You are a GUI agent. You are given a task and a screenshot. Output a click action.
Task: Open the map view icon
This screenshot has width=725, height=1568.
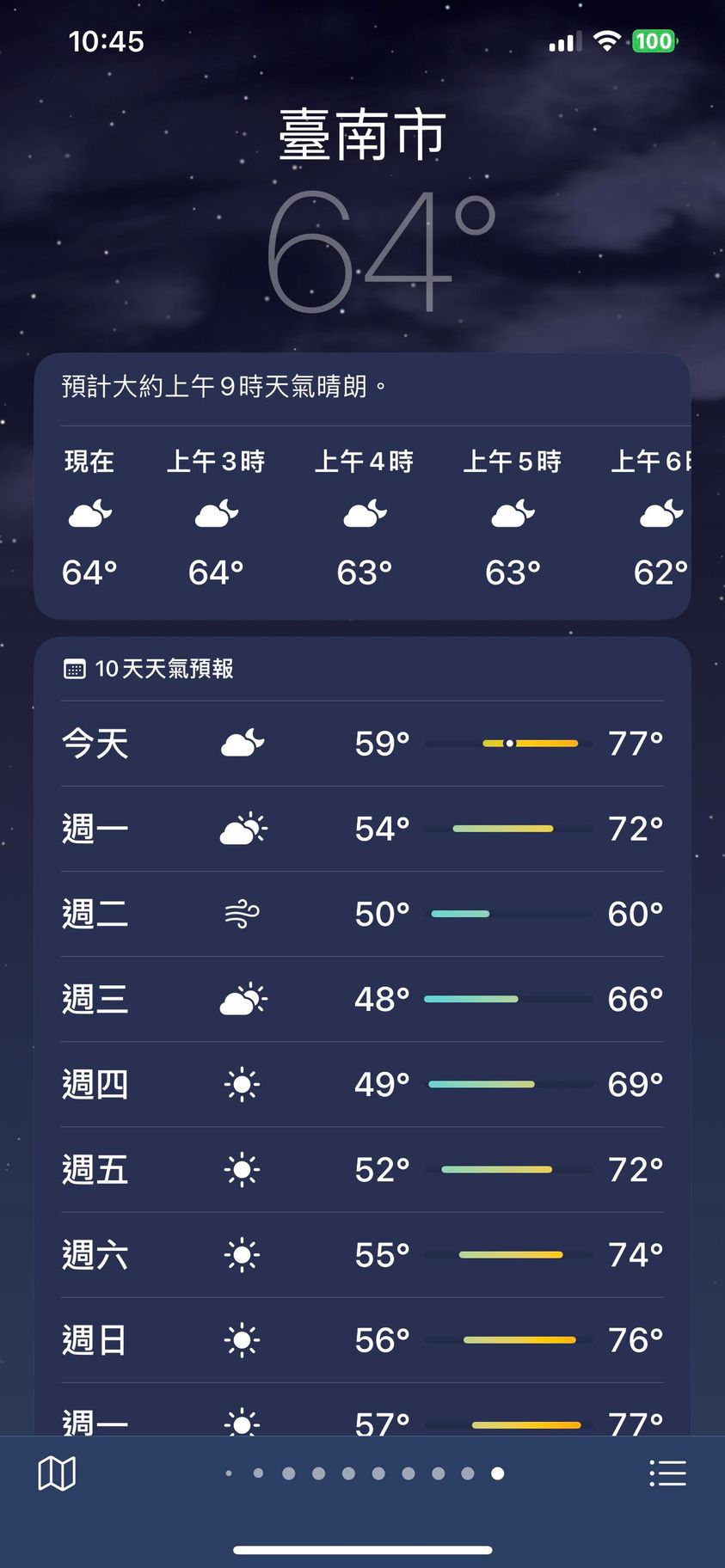(57, 1473)
